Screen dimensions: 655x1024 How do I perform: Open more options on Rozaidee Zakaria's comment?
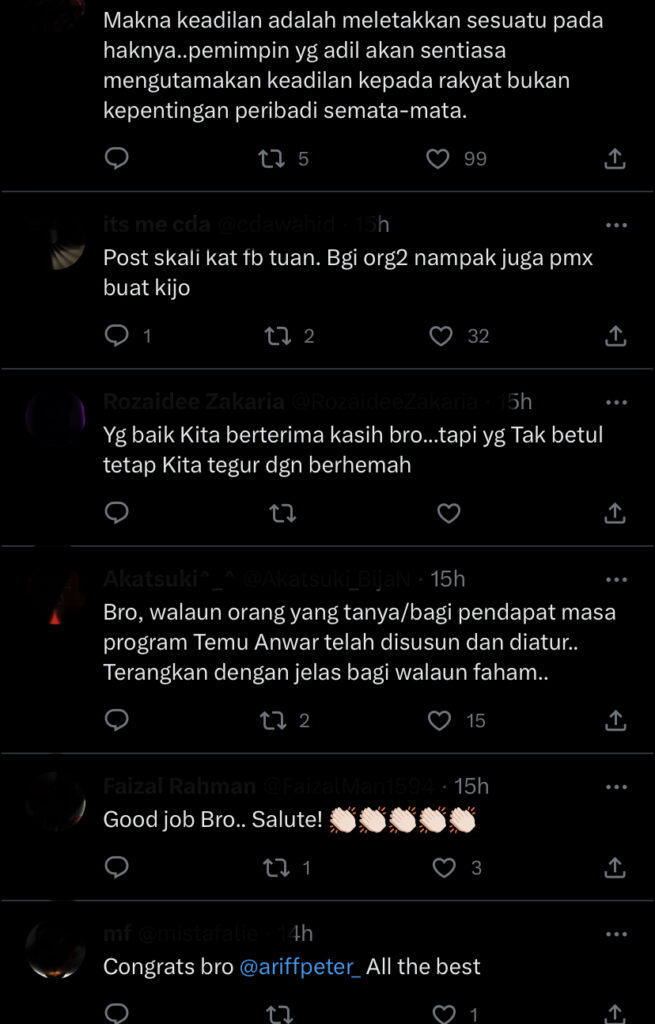pos(617,402)
